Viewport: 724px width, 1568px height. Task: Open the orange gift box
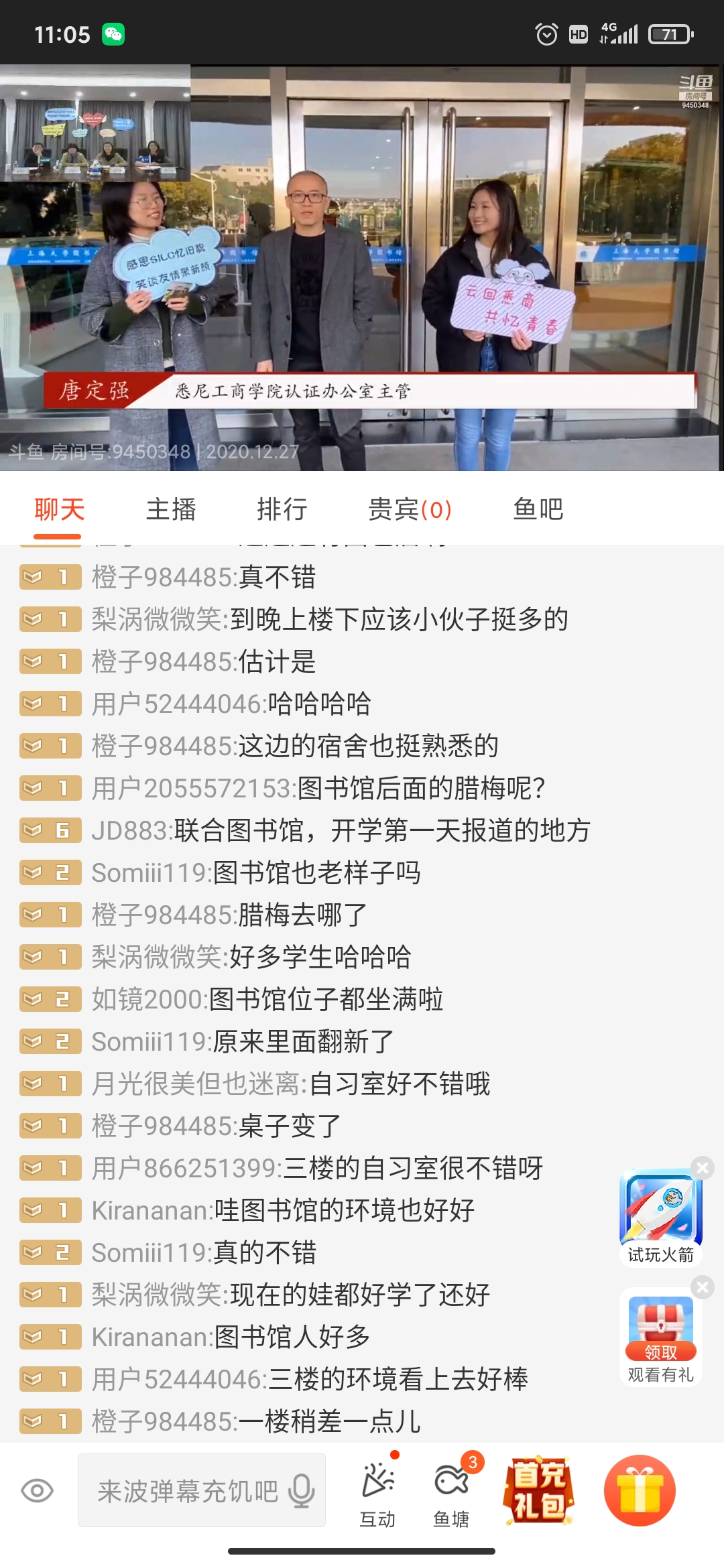[640, 1491]
